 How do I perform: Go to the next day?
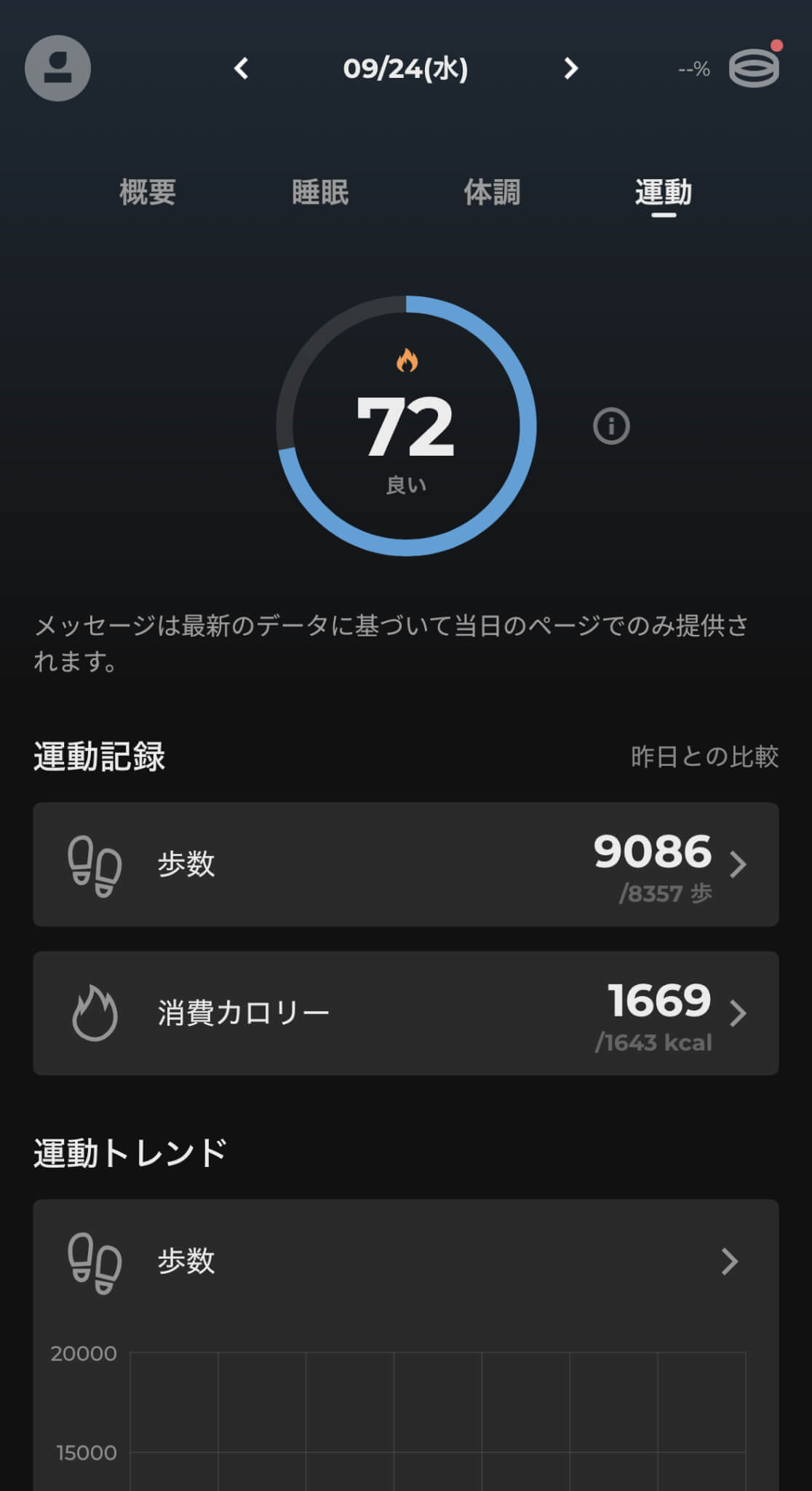point(571,68)
